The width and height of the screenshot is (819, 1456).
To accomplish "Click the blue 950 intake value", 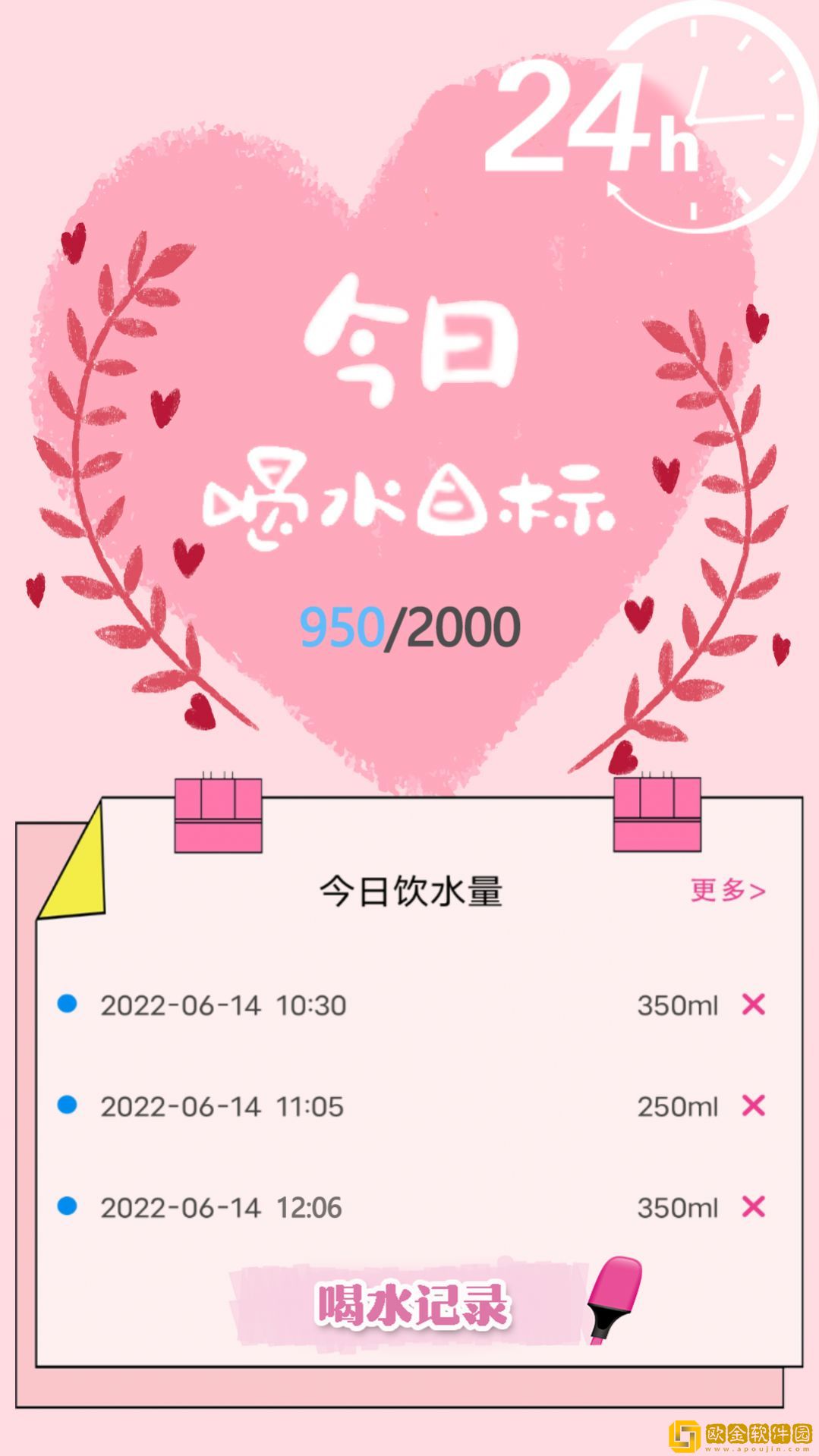I will [343, 626].
